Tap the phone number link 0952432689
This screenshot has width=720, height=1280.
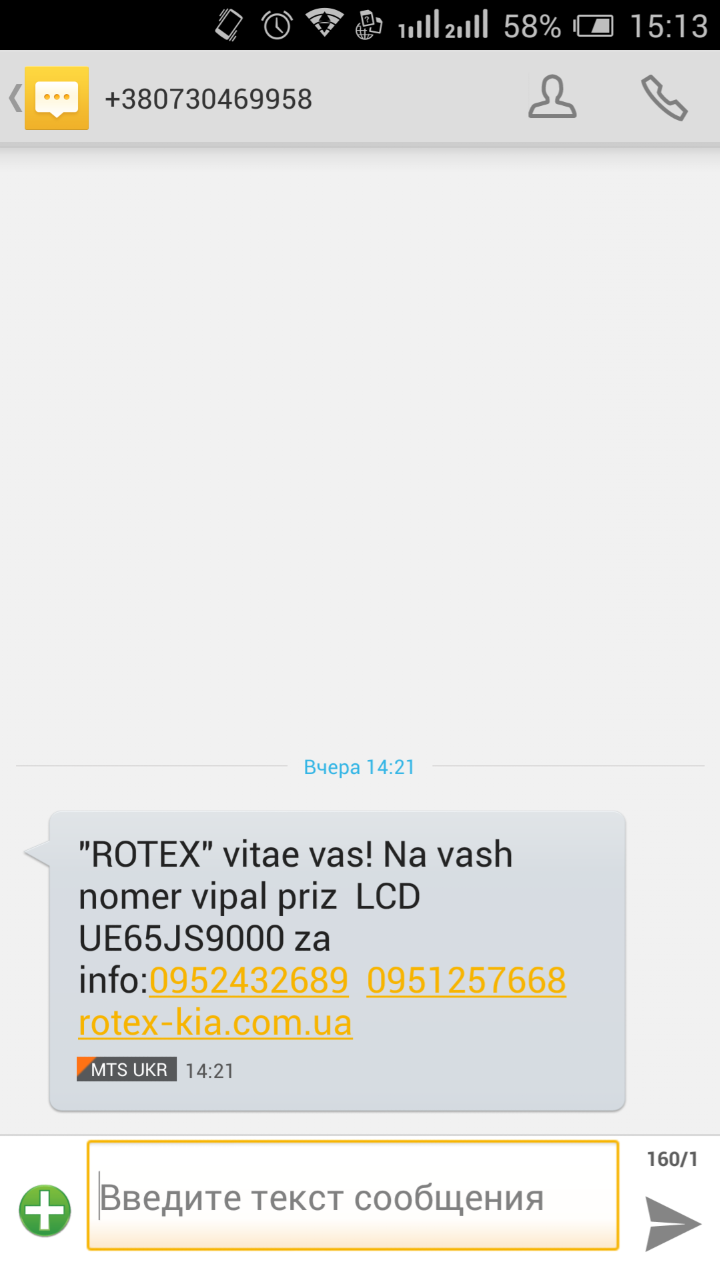249,981
